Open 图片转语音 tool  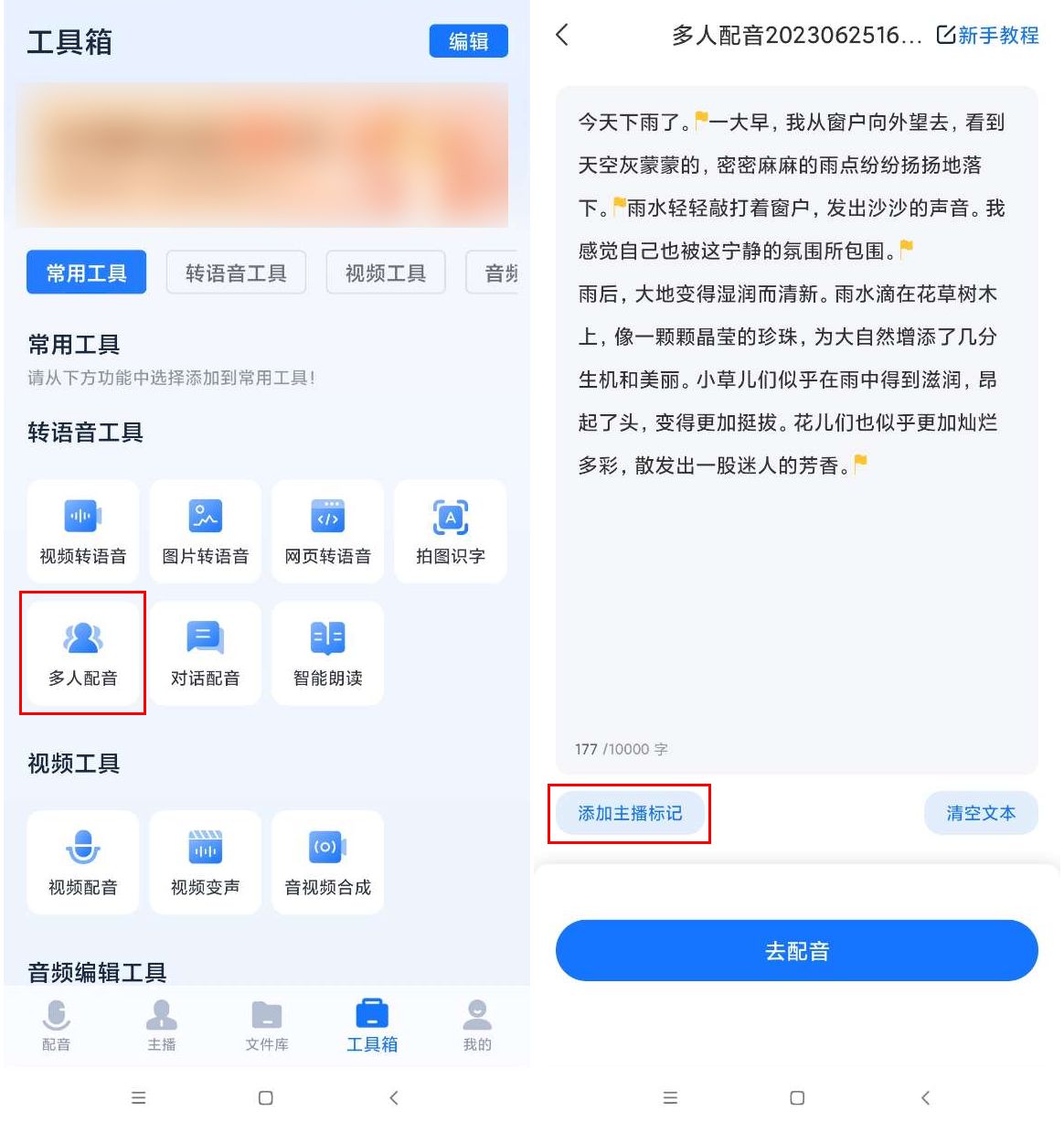click(205, 531)
